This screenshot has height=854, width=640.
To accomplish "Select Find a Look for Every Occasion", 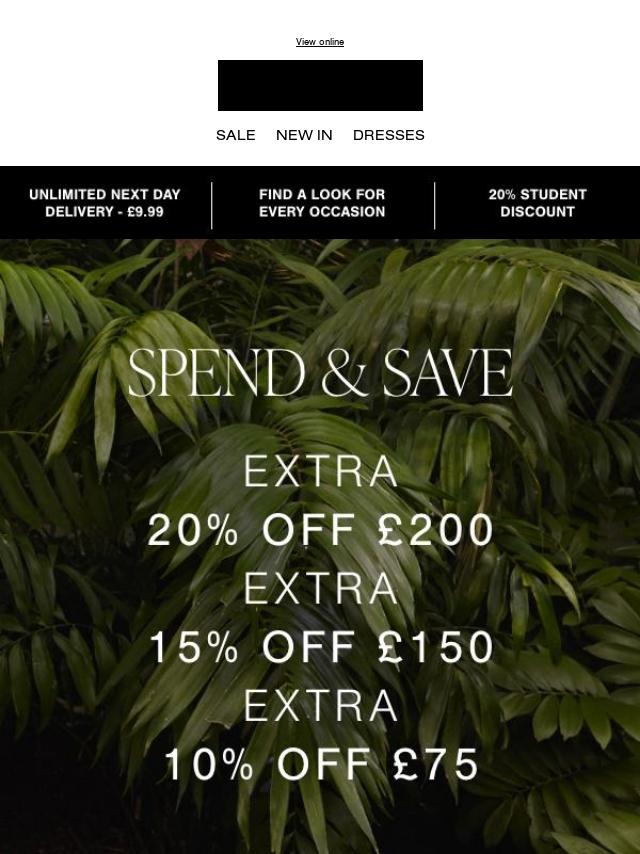I will click(x=322, y=203).
